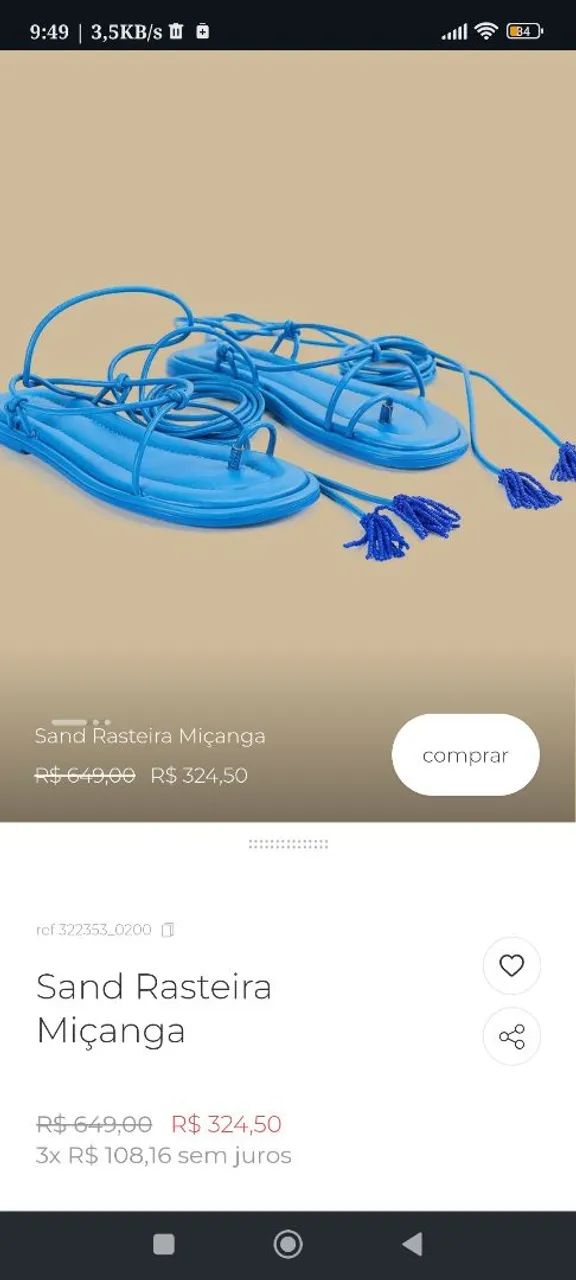Share this sandal product
The width and height of the screenshot is (576, 1280).
click(x=512, y=1036)
